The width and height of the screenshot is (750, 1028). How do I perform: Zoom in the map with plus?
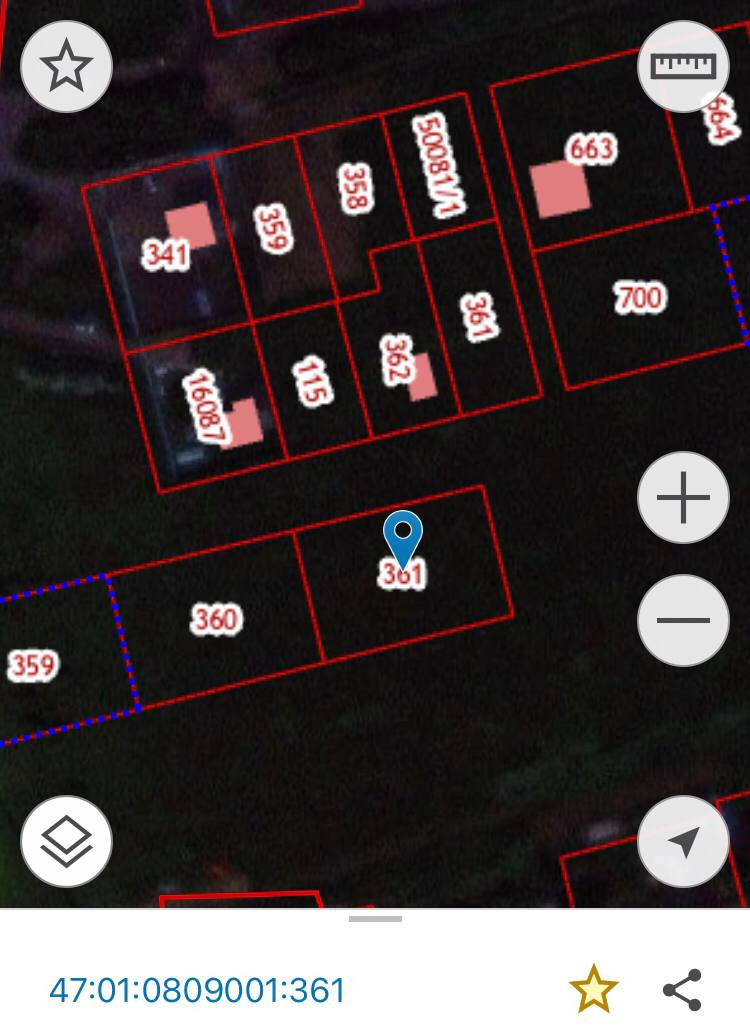[x=683, y=497]
